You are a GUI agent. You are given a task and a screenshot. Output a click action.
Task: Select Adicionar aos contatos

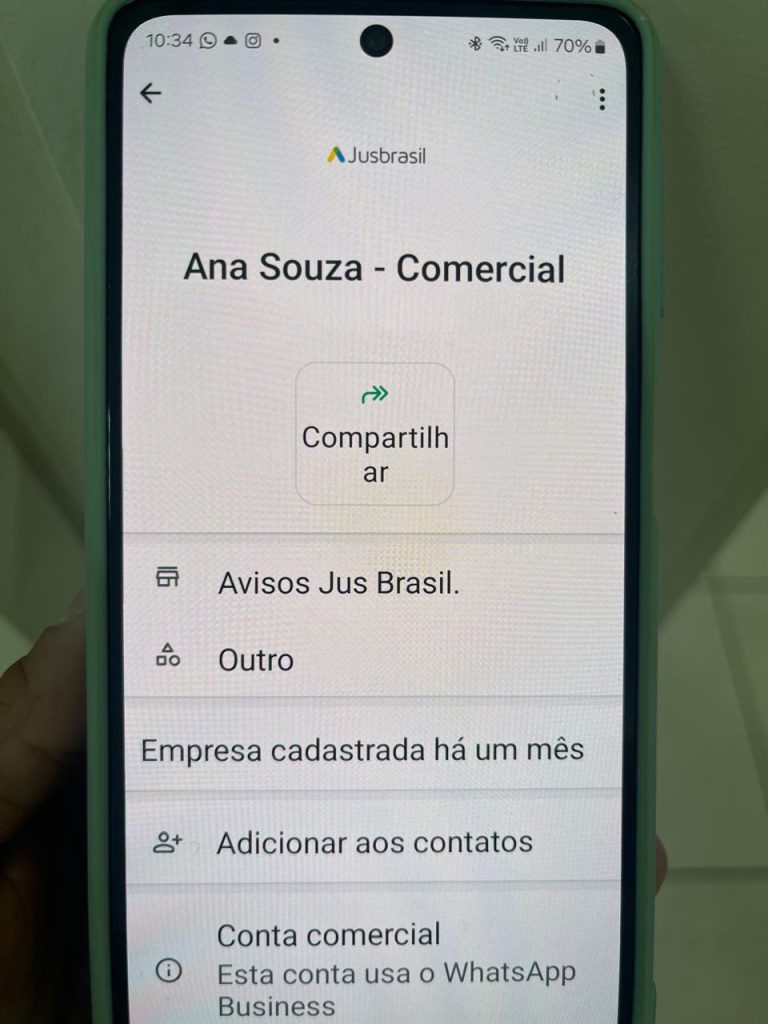click(x=374, y=842)
